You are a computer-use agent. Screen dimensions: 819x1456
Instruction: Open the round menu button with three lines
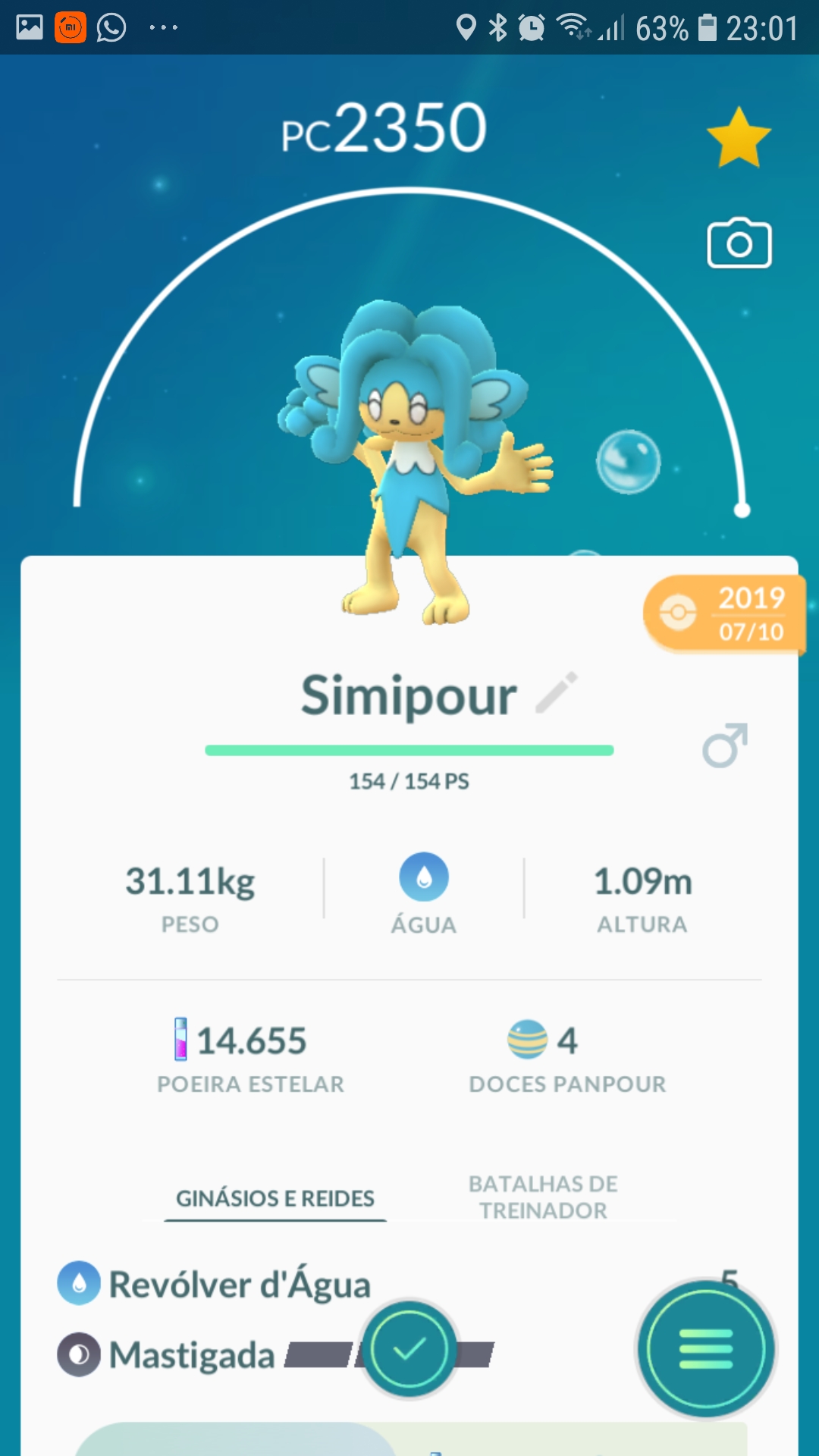pos(706,1350)
